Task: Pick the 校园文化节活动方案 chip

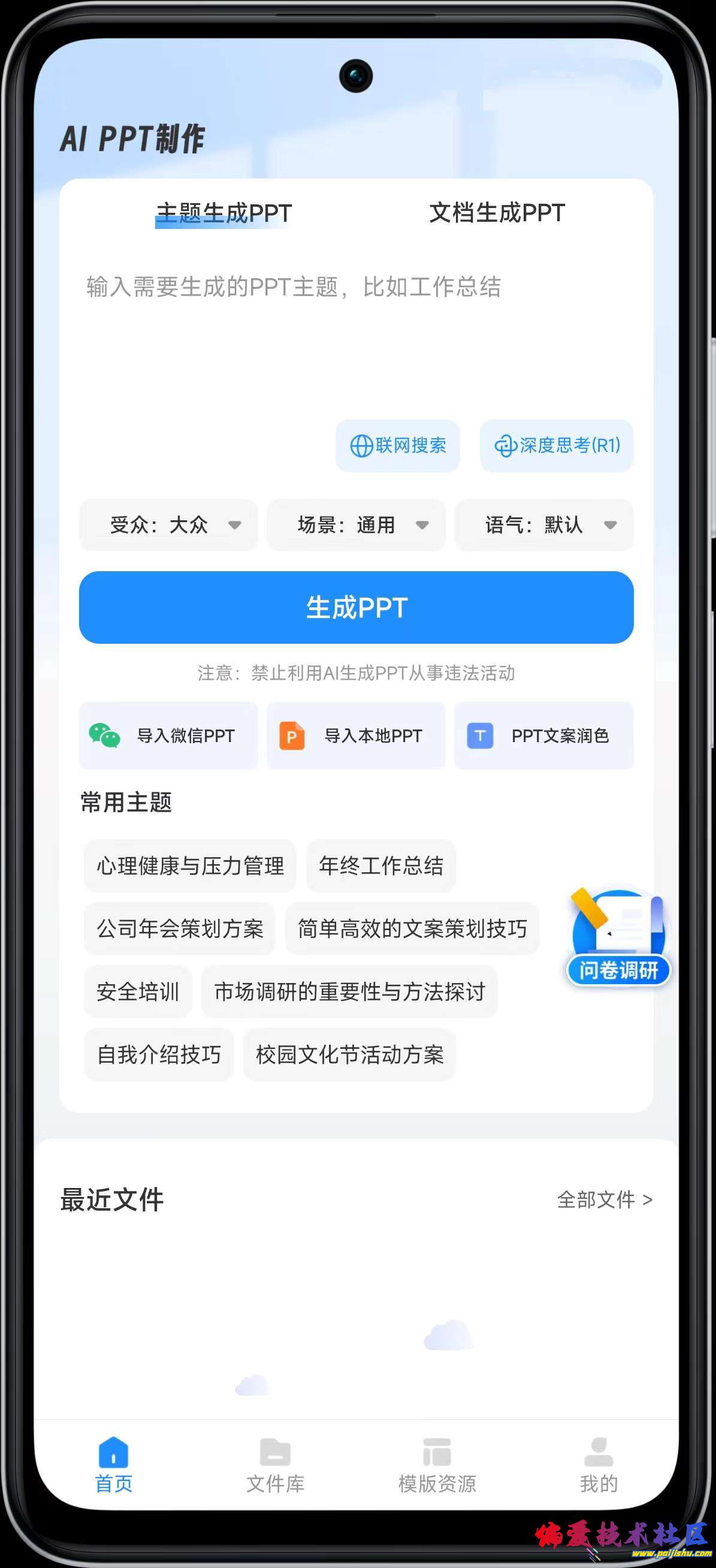Action: pyautogui.click(x=350, y=1054)
